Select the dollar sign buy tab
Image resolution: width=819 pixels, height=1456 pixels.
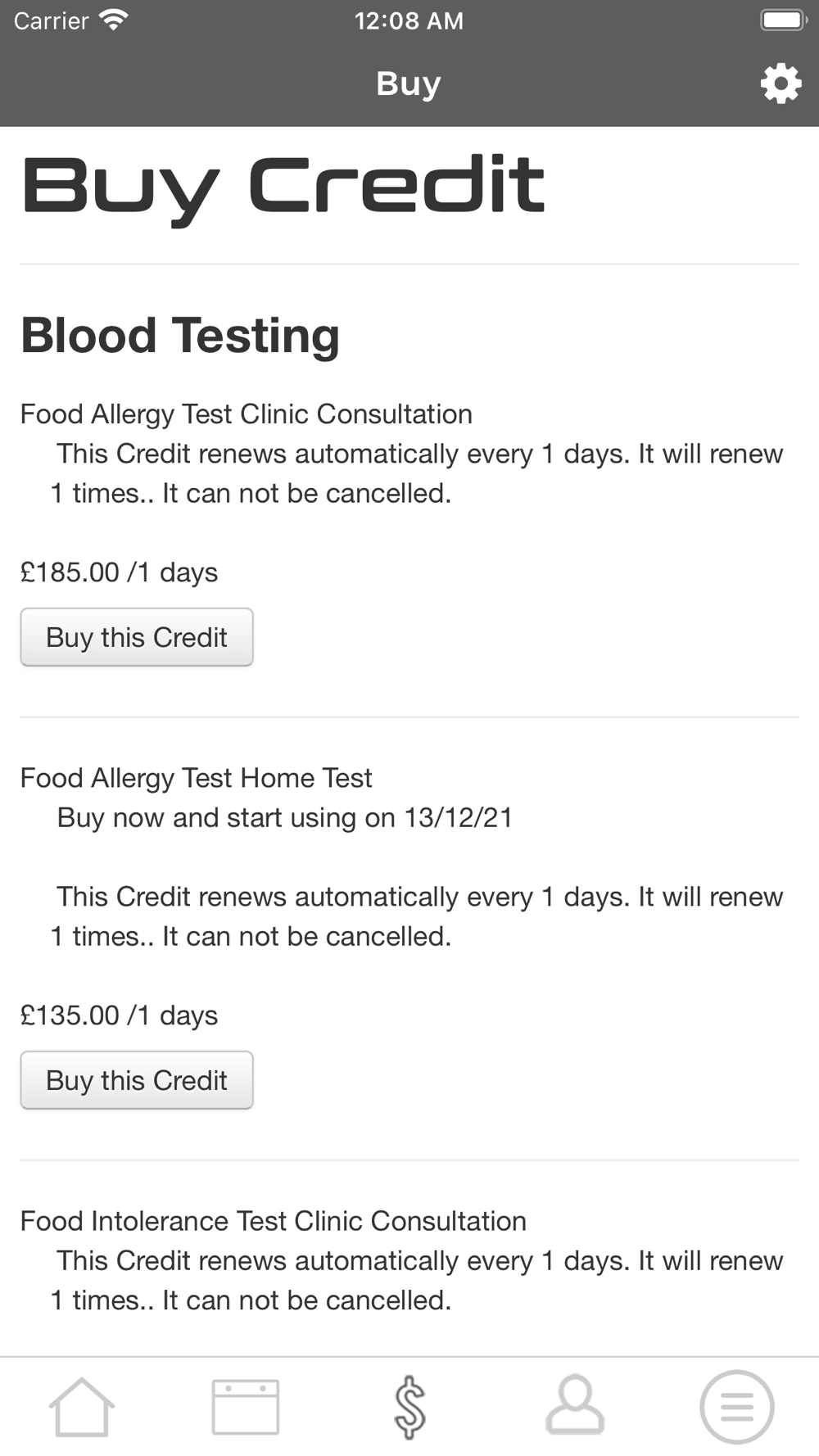[x=409, y=1407]
